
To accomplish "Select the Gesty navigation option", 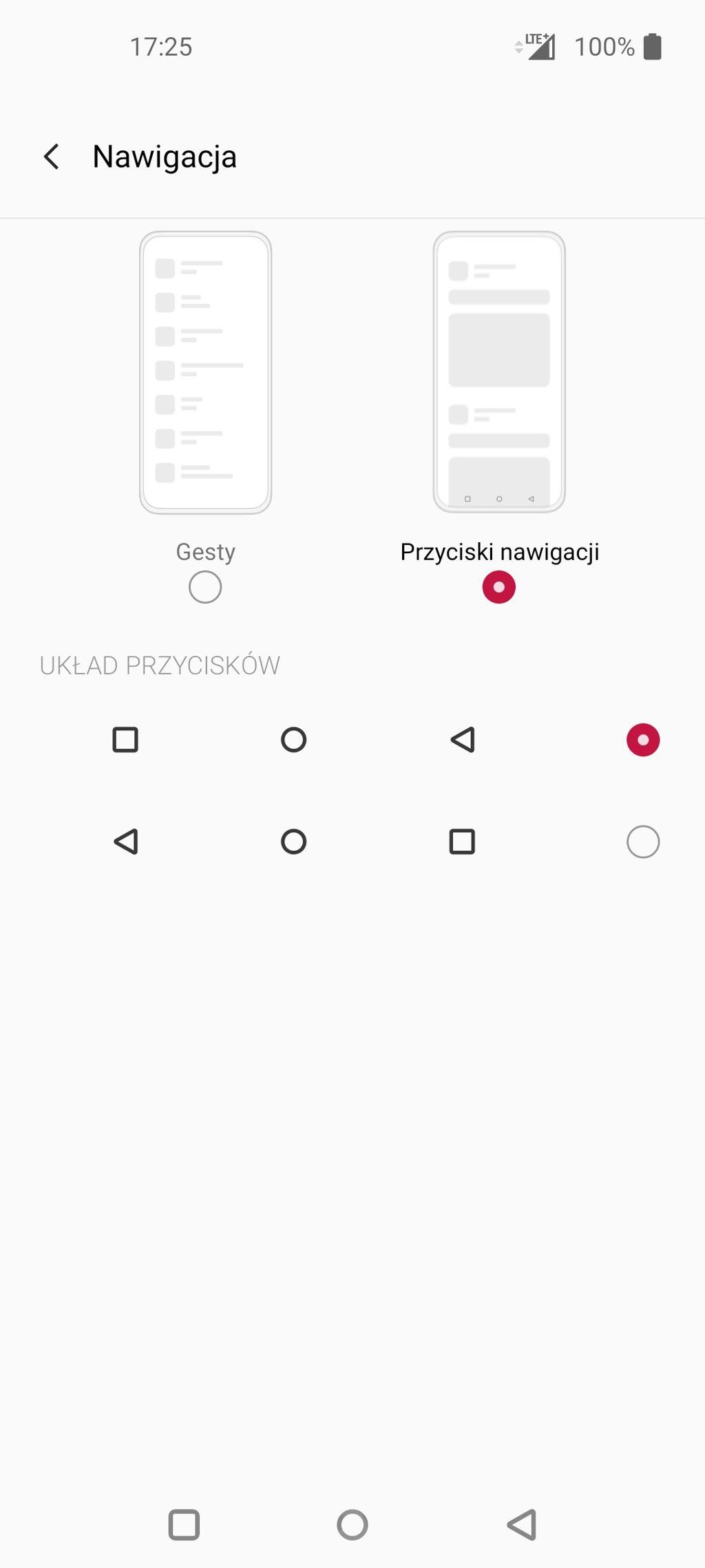I will (x=205, y=588).
